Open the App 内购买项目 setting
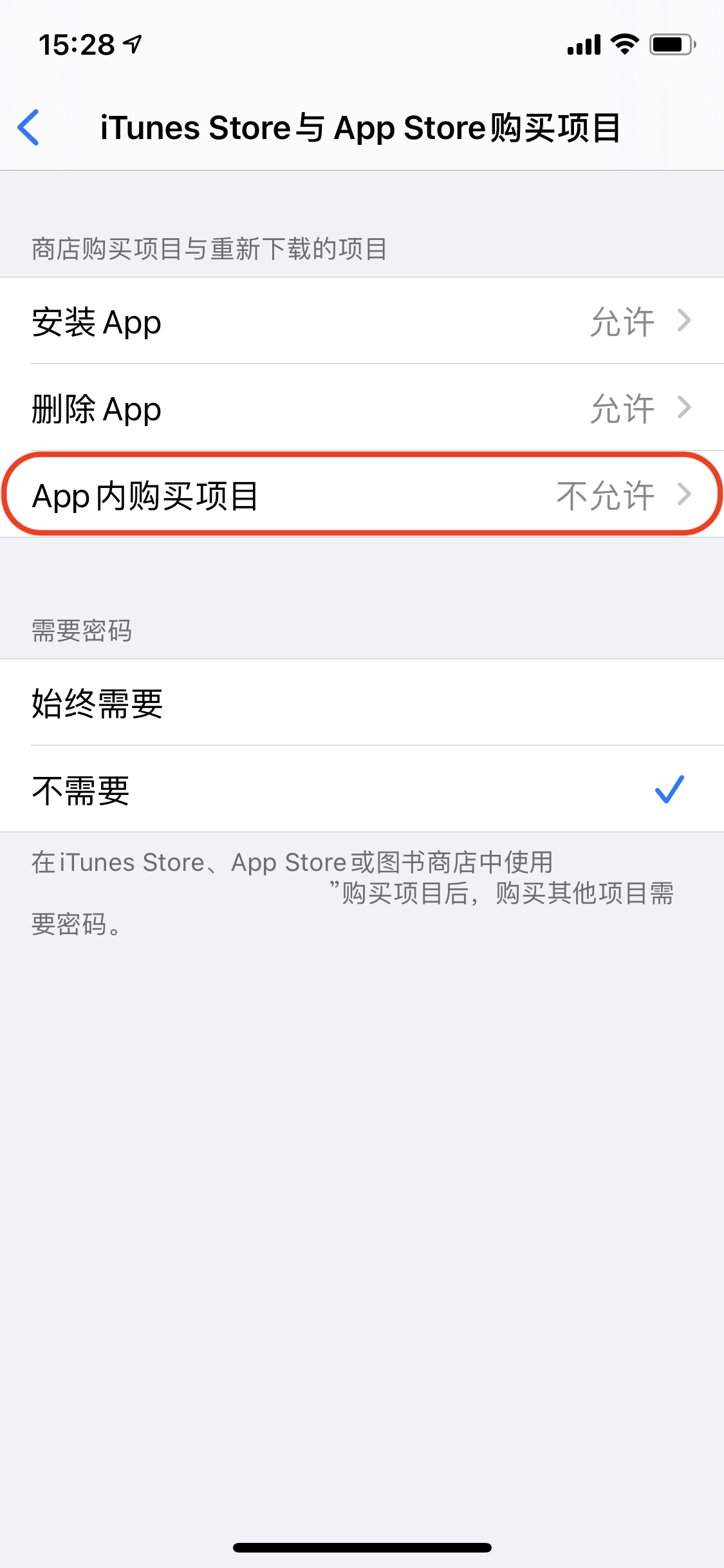 [362, 495]
